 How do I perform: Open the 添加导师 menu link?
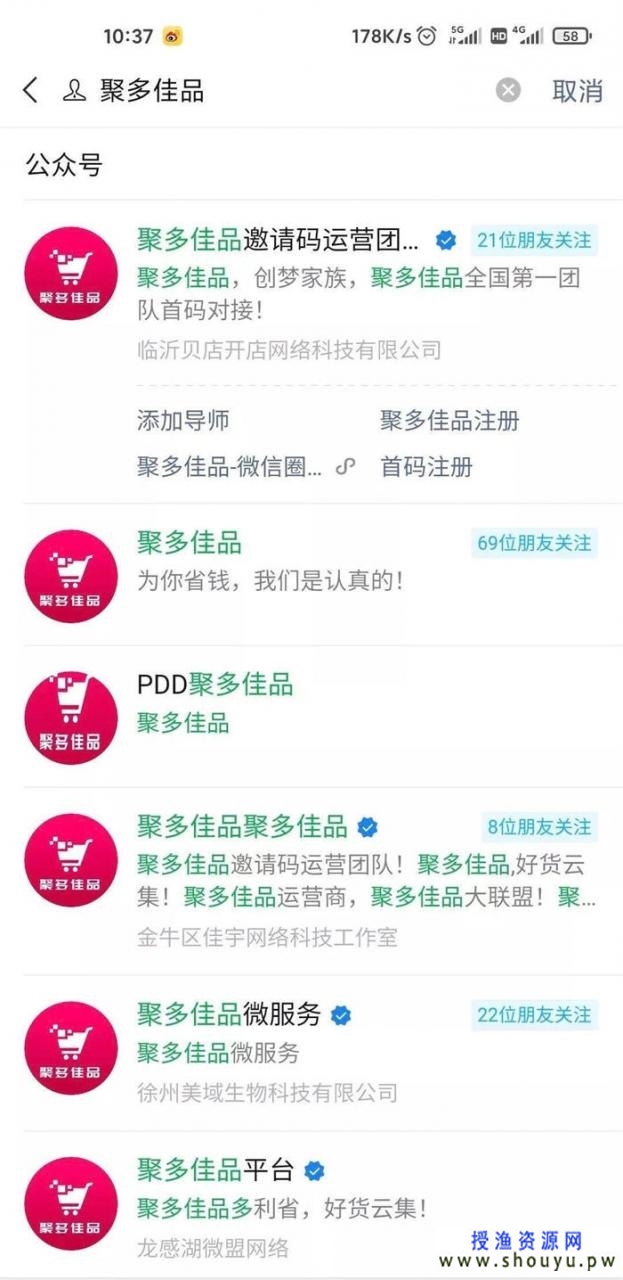pos(183,420)
